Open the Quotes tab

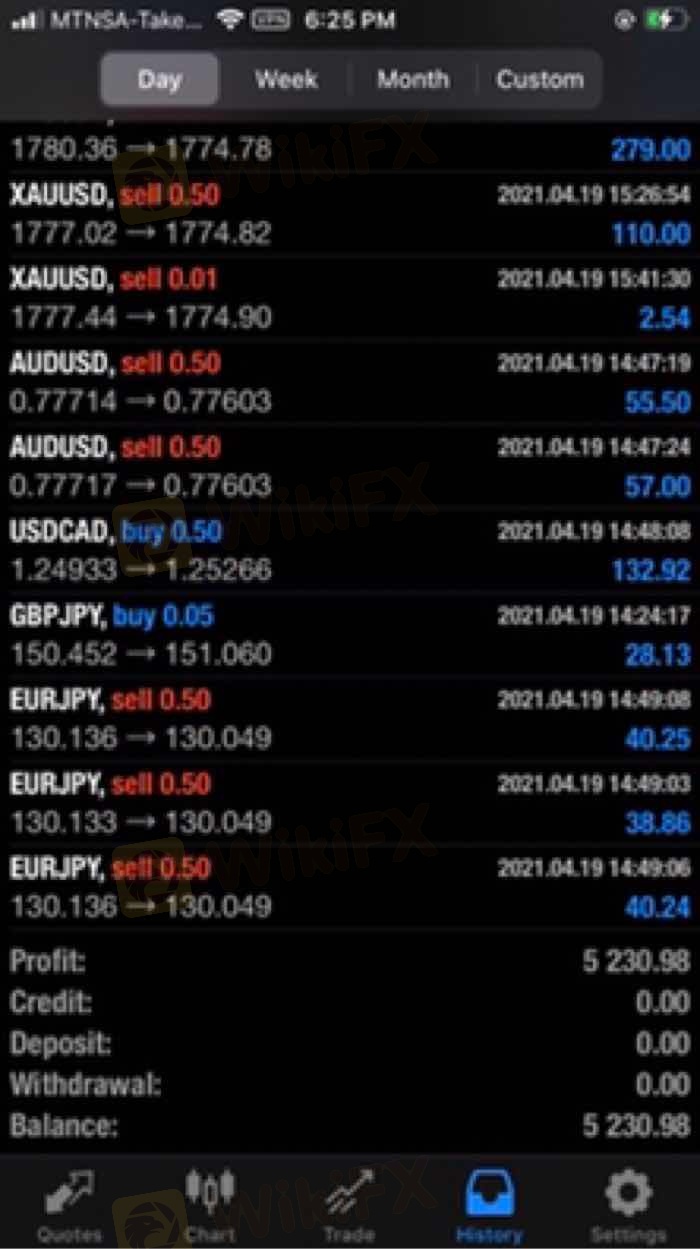pos(70,1205)
